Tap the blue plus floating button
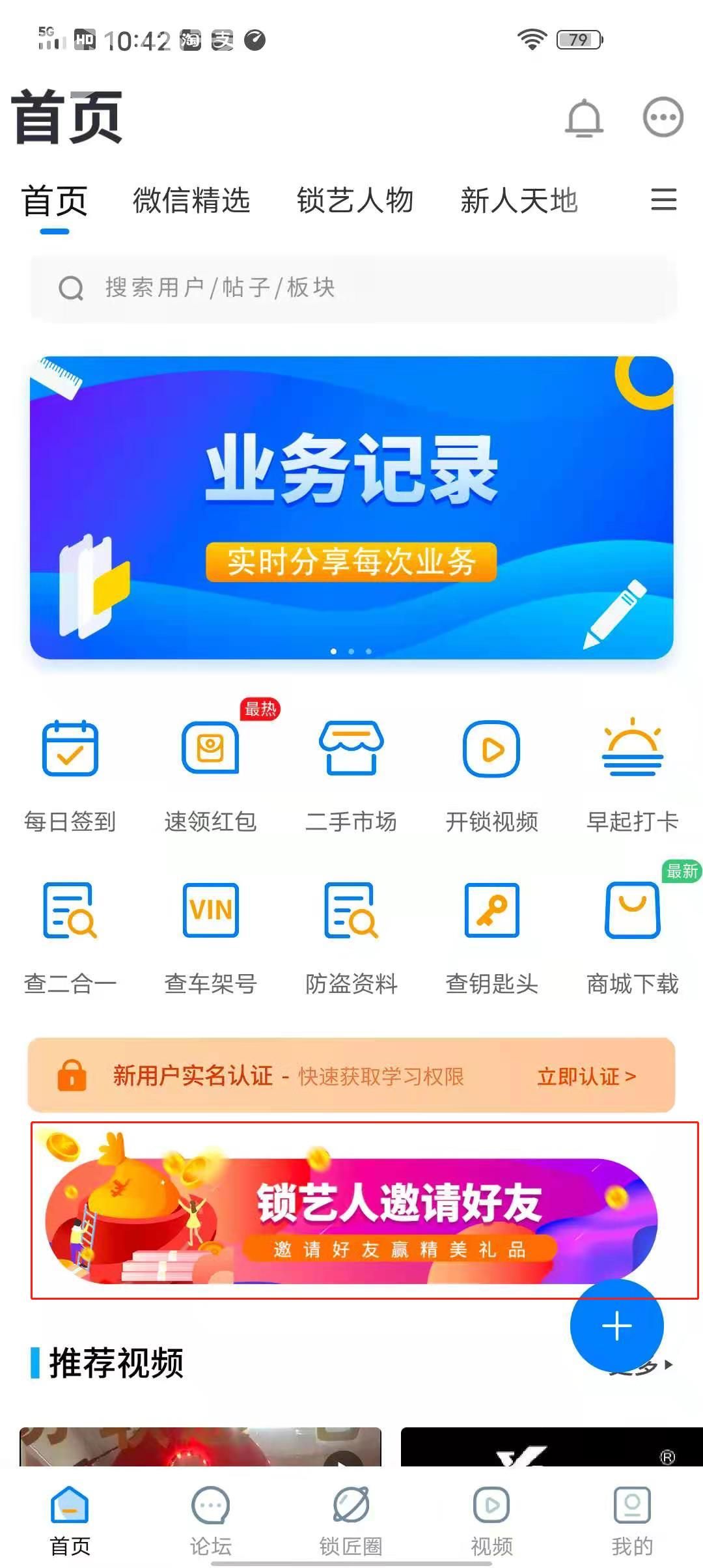This screenshot has height=1568, width=703. [616, 1326]
